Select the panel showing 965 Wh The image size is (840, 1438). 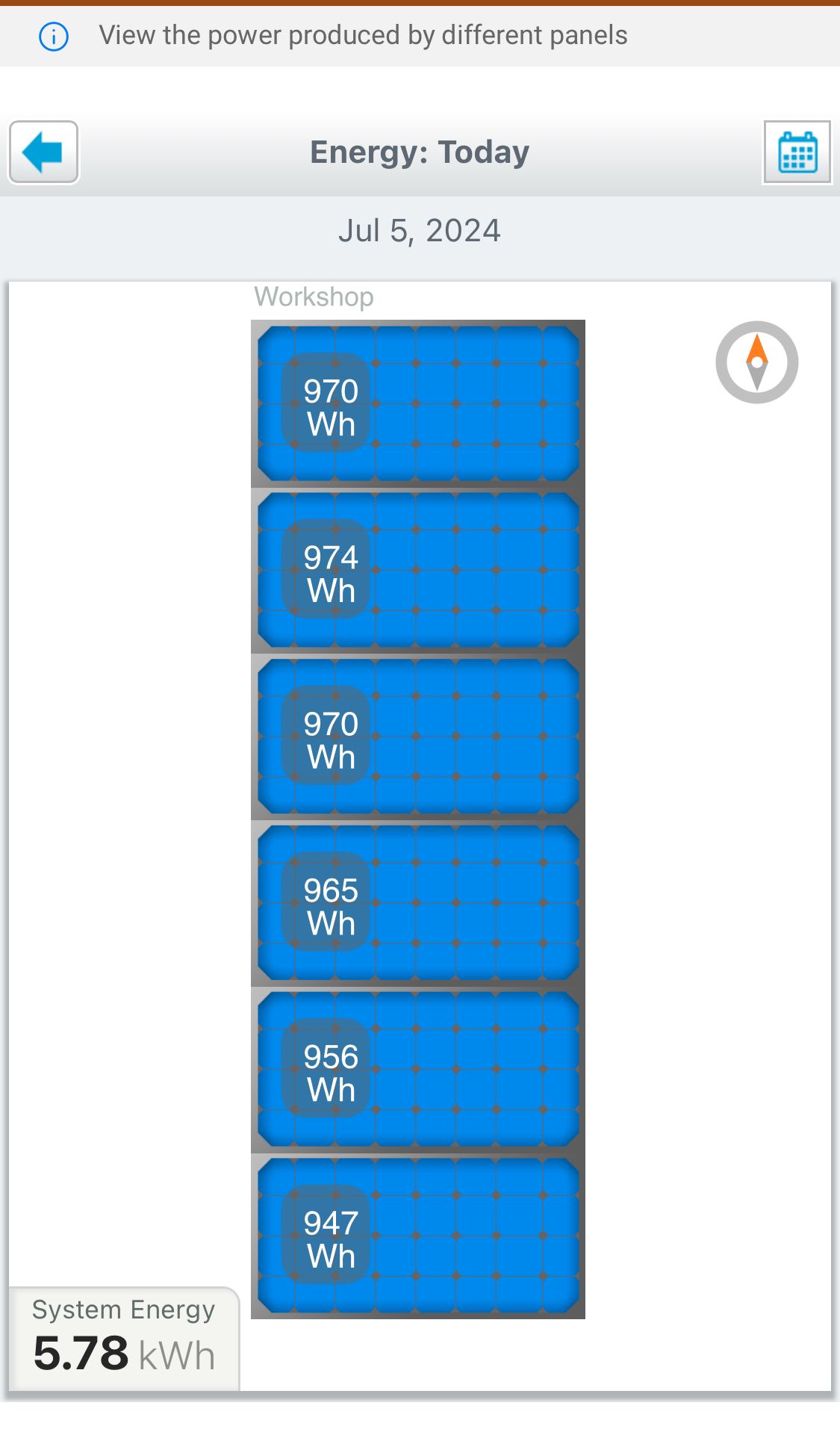coord(418,903)
